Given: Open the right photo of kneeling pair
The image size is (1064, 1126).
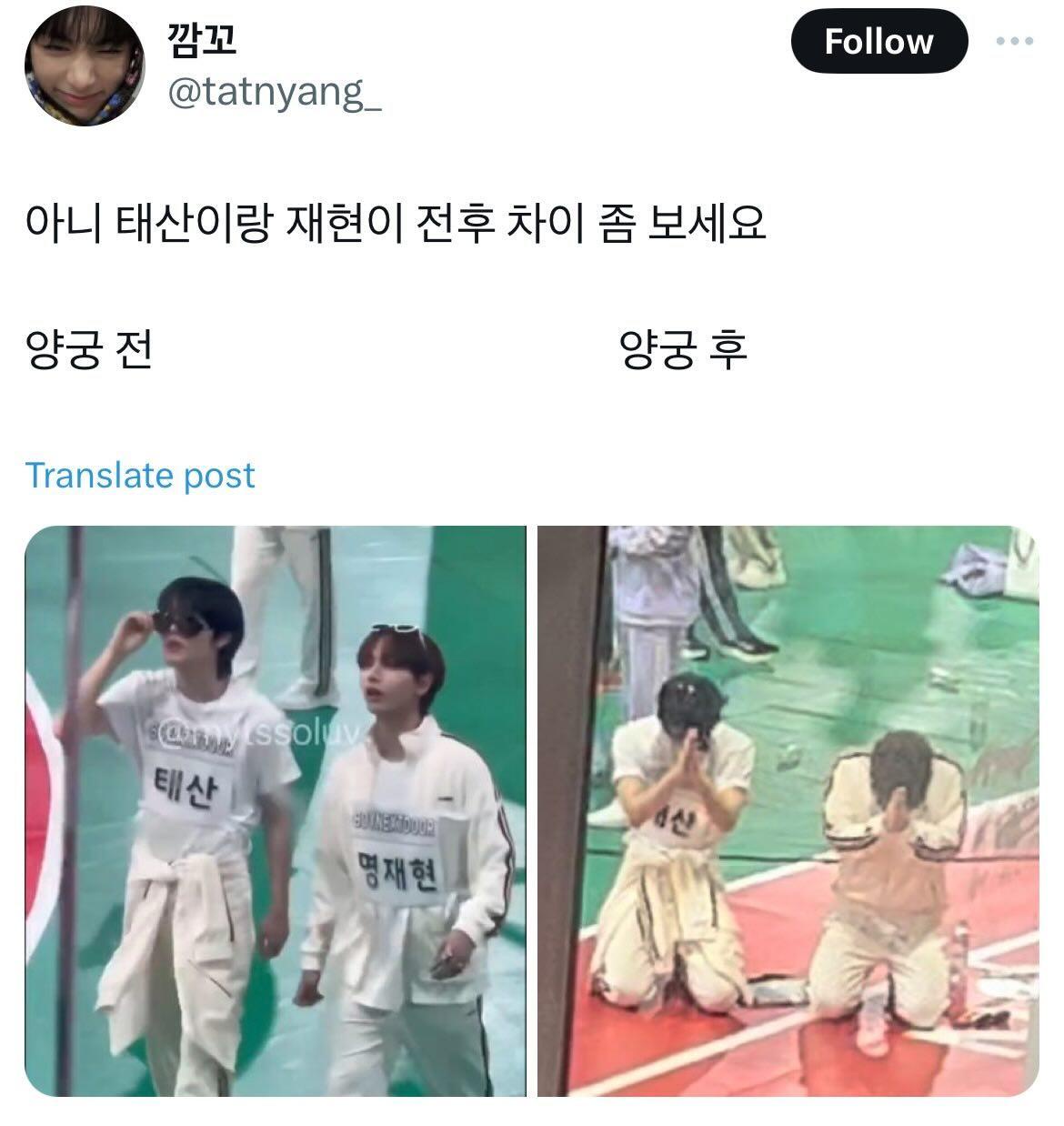Looking at the screenshot, I should (788, 811).
